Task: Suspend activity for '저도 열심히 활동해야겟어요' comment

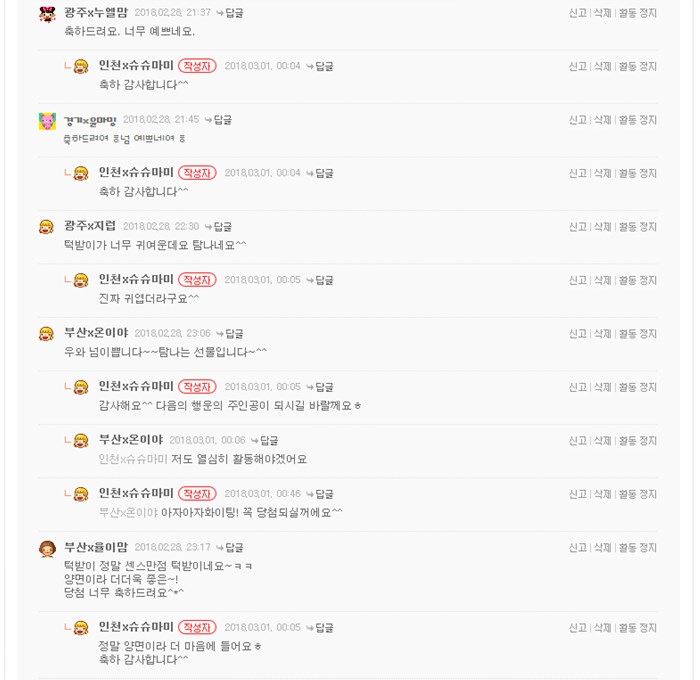Action: tap(637, 441)
